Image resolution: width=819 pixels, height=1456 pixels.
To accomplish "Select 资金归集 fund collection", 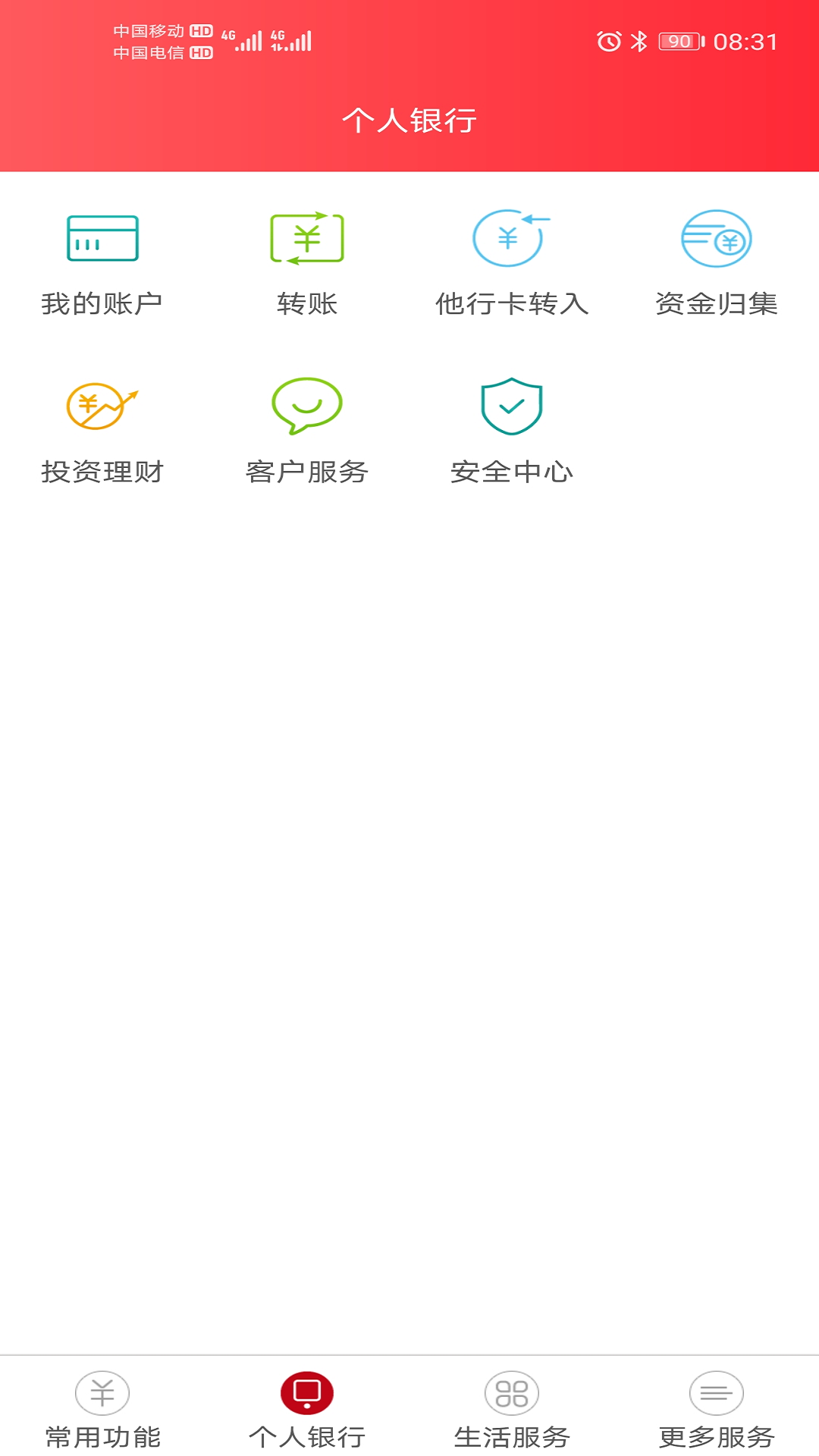I will 717,262.
